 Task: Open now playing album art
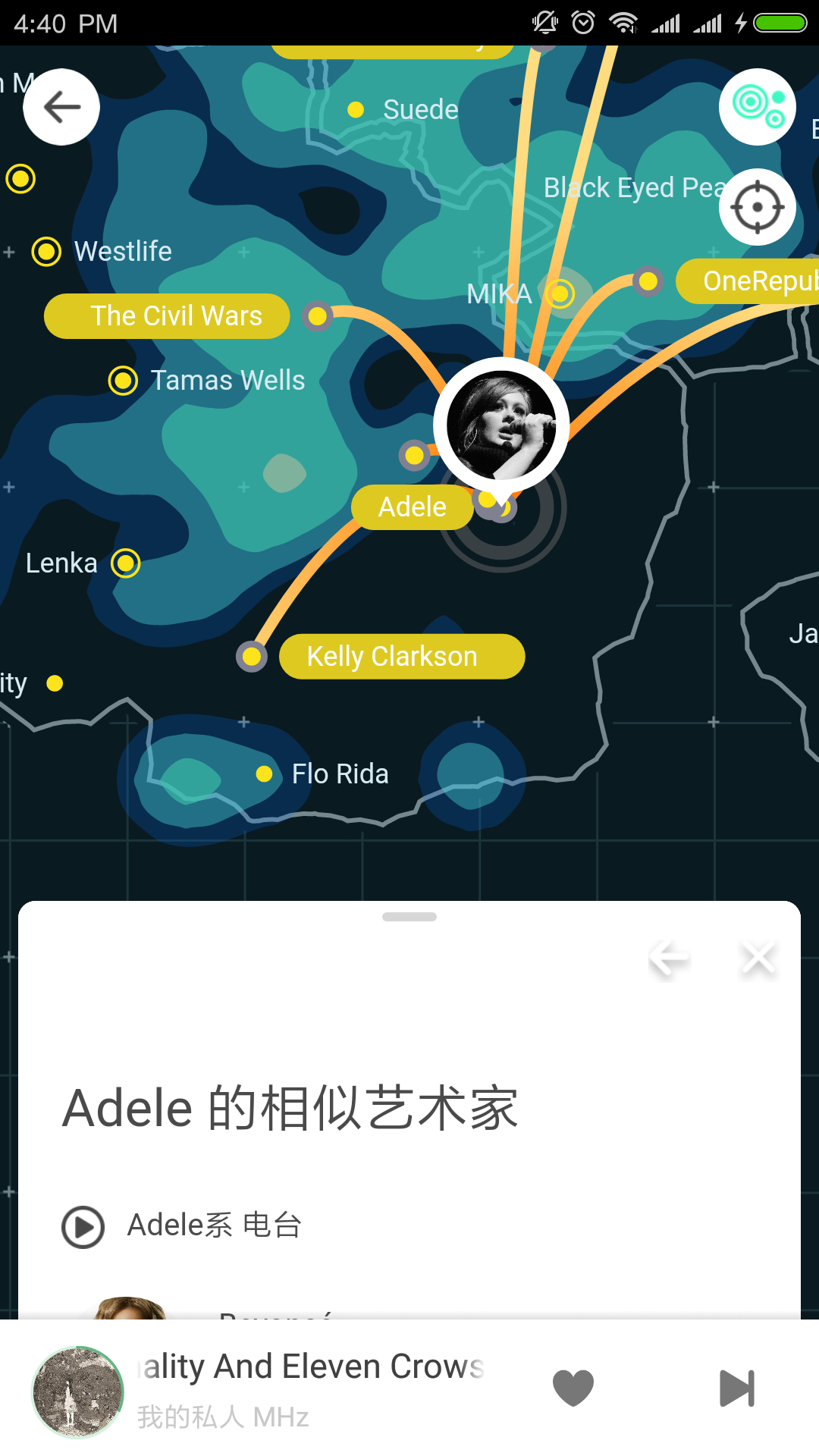click(78, 1392)
